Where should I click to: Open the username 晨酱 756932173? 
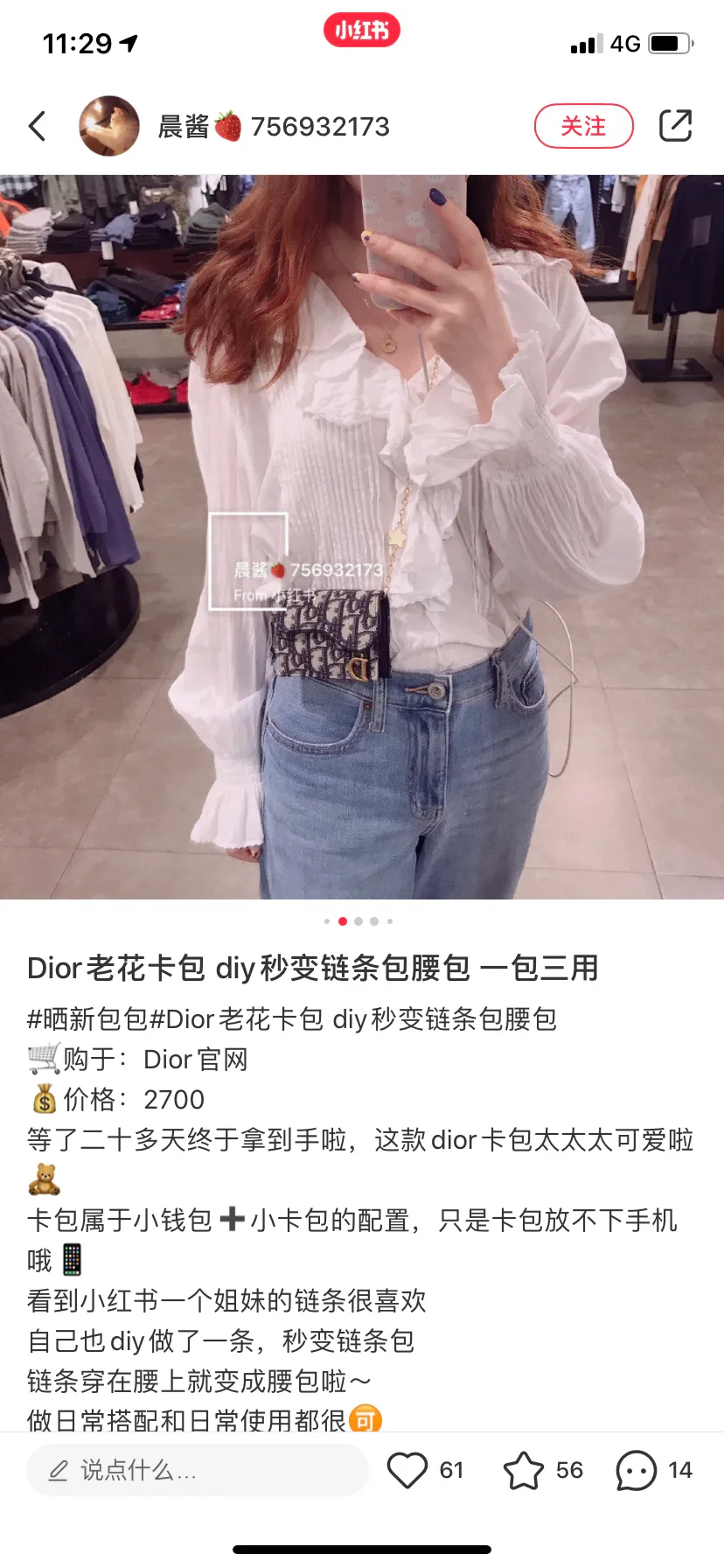click(274, 126)
